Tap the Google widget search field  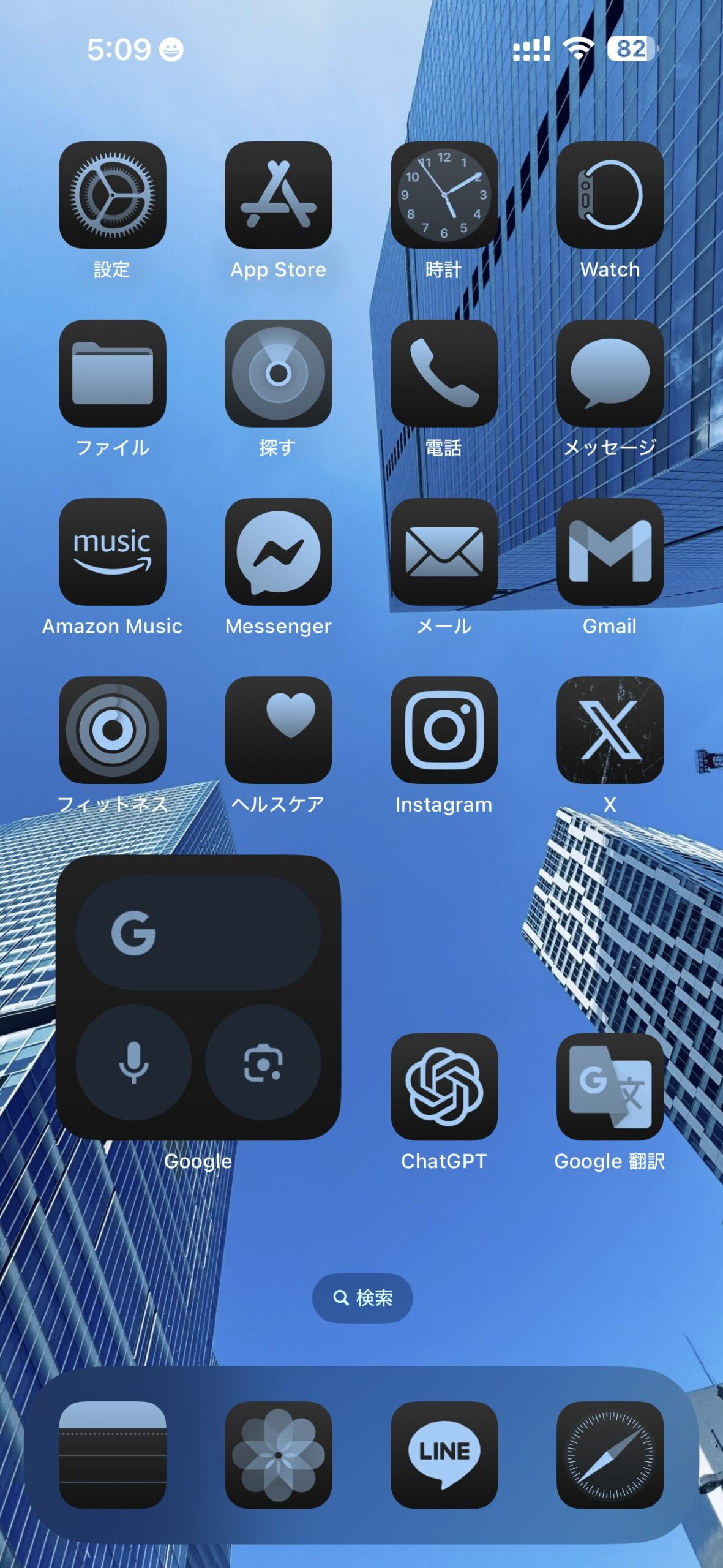click(198, 933)
